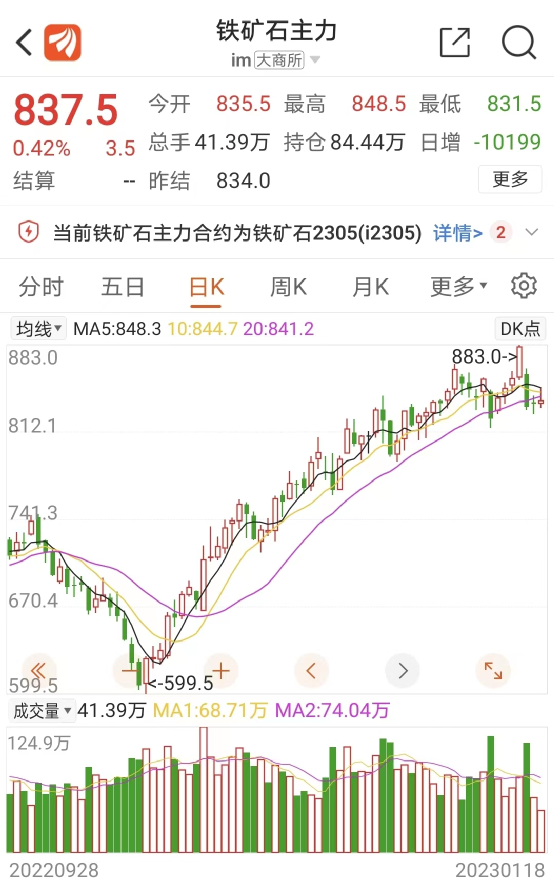
Task: Switch to the 周K tab
Action: (289, 287)
